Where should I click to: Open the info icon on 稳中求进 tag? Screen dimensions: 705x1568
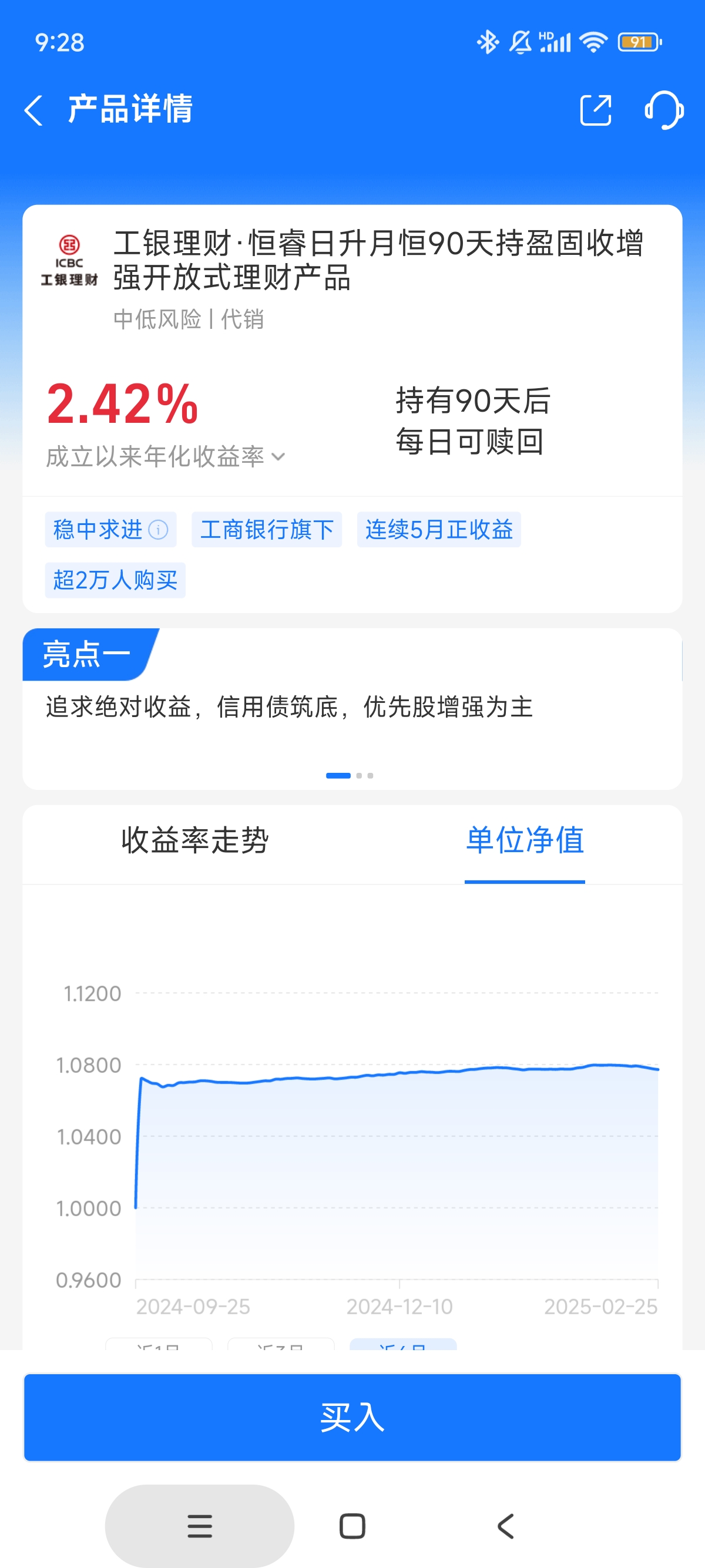pos(159,530)
